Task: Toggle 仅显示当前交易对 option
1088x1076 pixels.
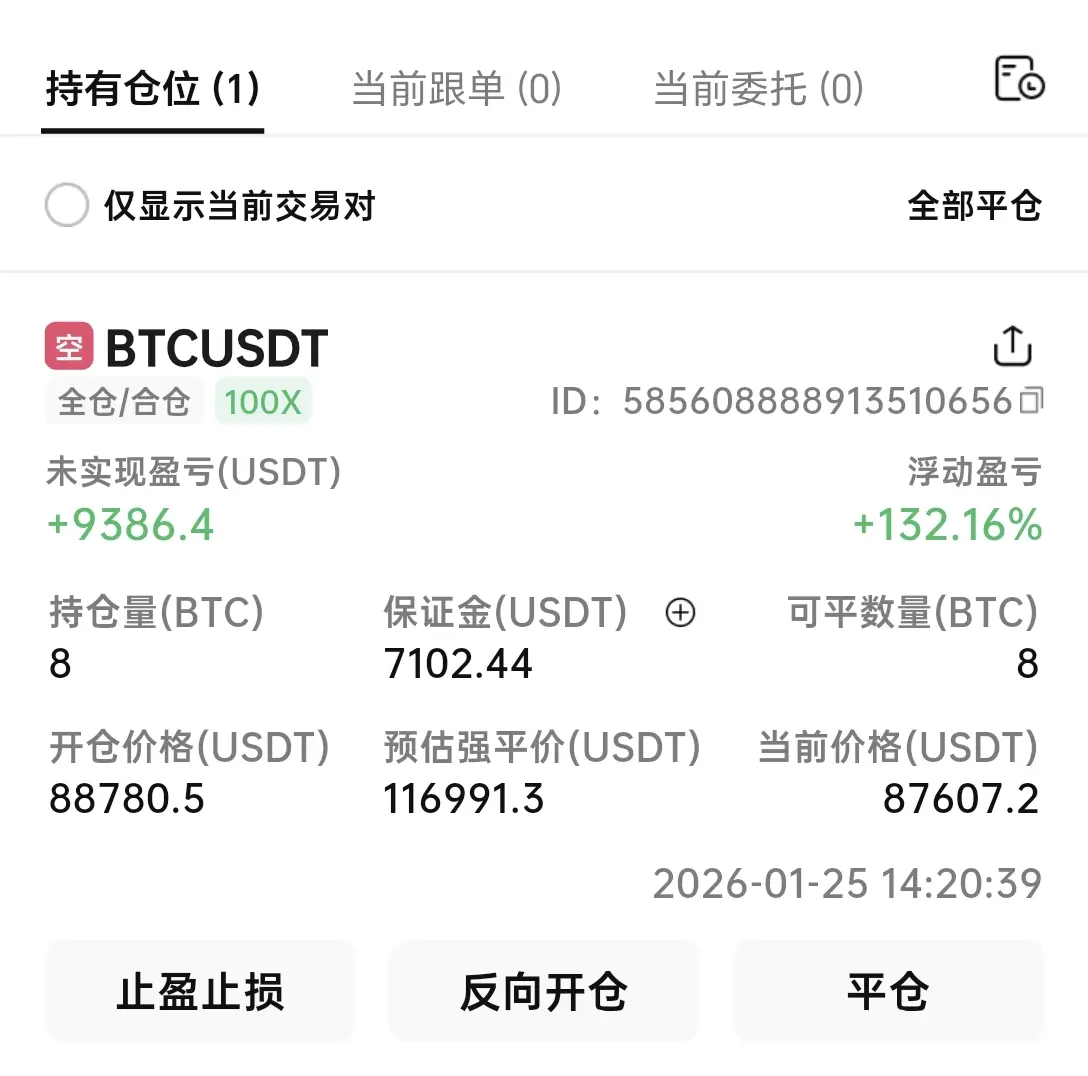Action: (67, 207)
